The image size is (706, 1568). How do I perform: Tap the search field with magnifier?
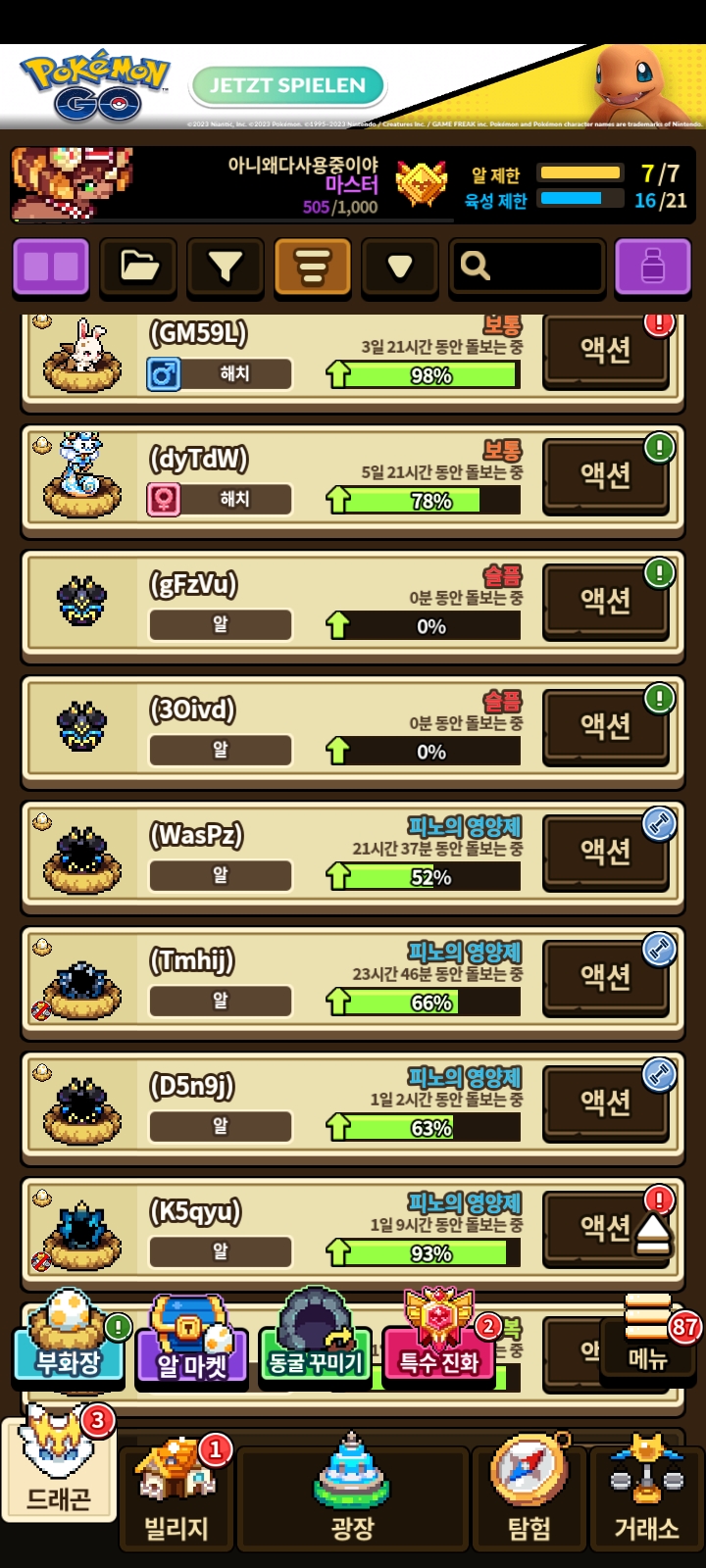click(x=527, y=267)
